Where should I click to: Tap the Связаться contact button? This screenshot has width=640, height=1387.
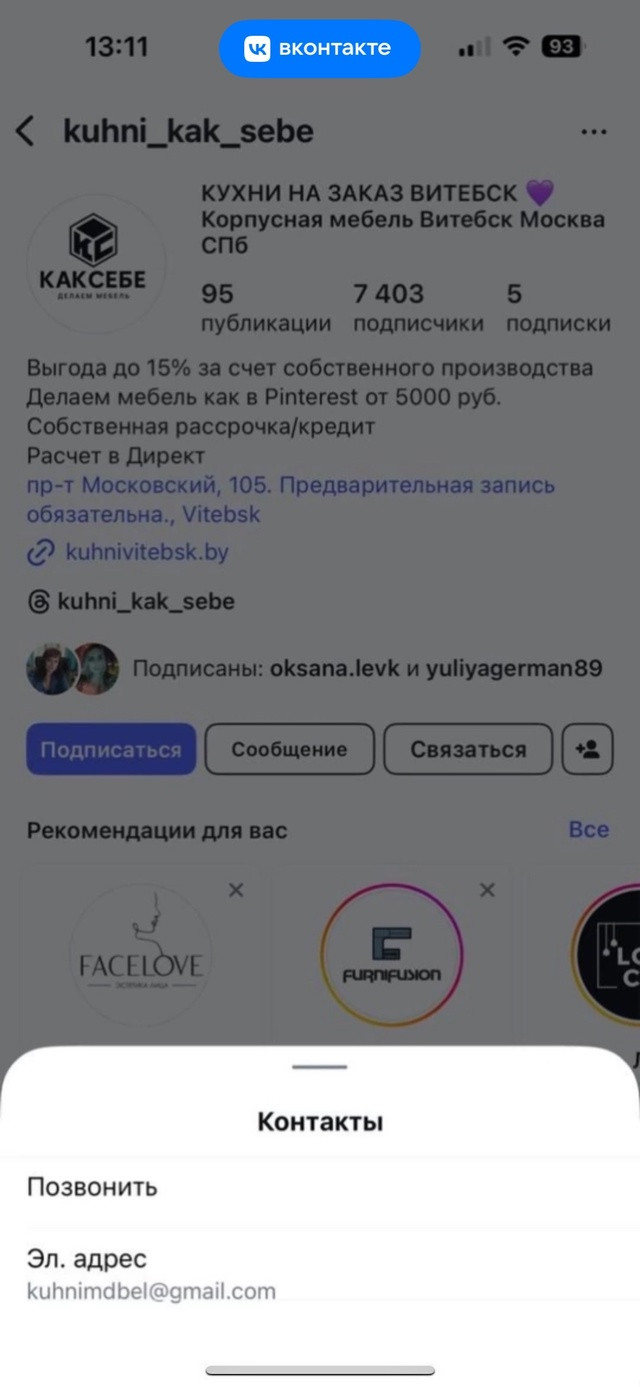pyautogui.click(x=467, y=749)
